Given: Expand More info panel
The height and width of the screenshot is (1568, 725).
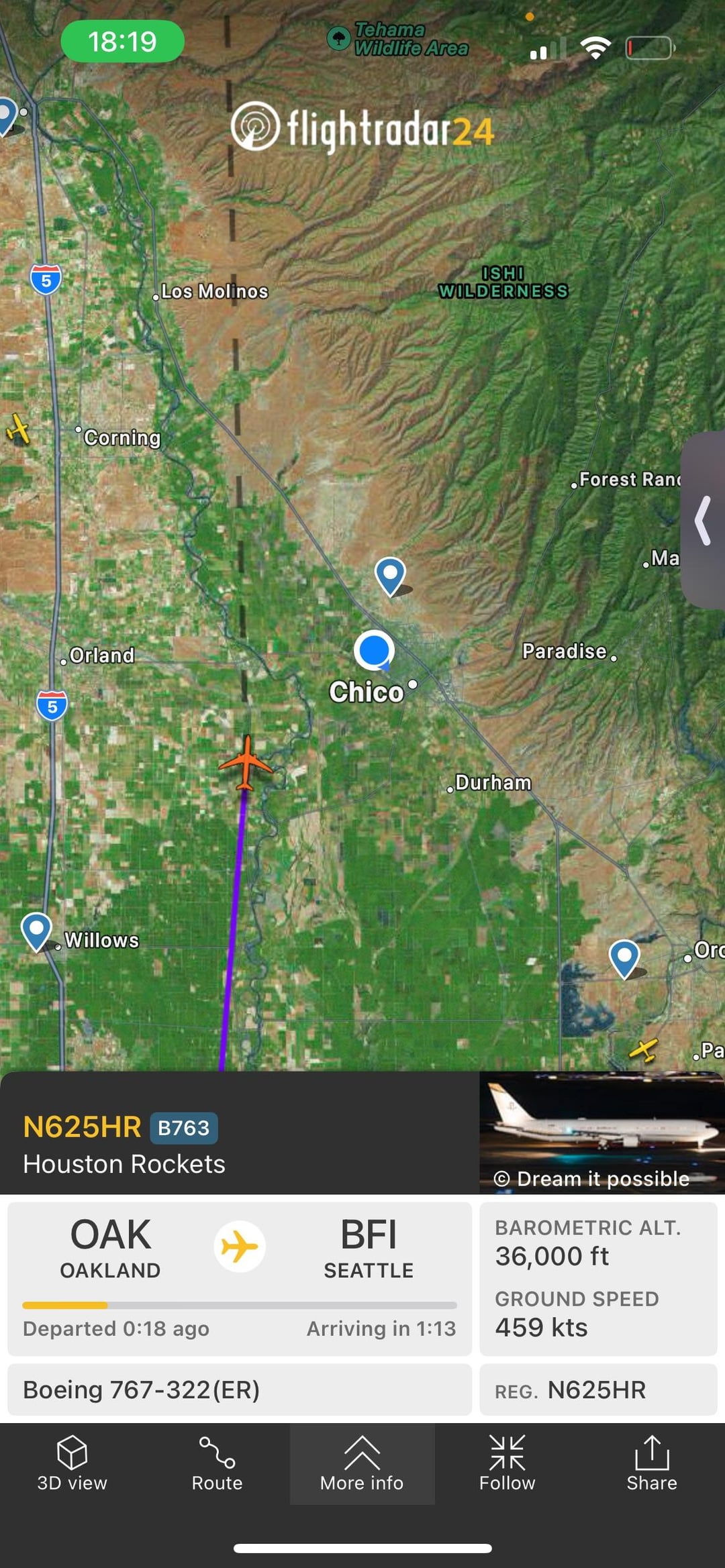Looking at the screenshot, I should pyautogui.click(x=362, y=1464).
